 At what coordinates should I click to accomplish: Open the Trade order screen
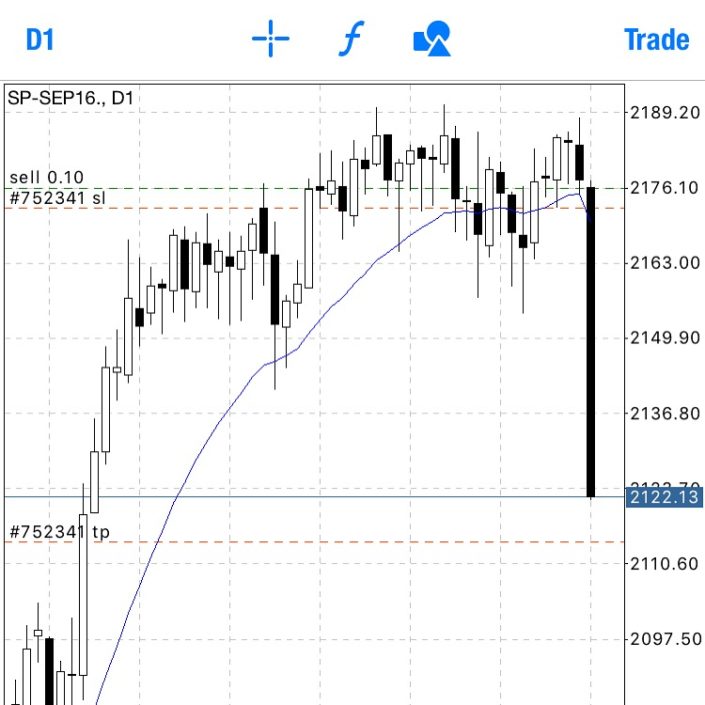pos(656,40)
